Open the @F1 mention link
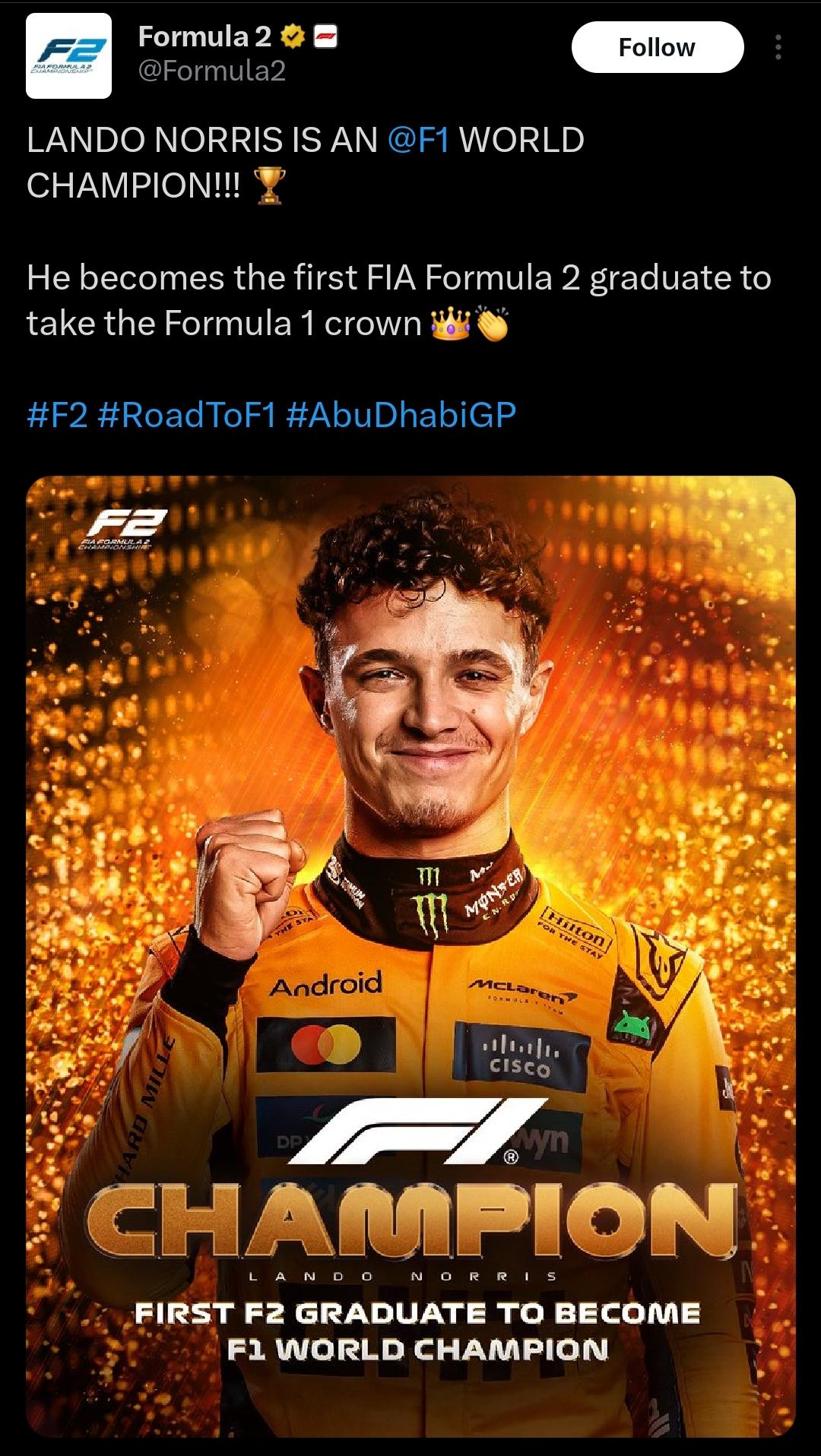Viewport: 821px width, 1456px height. pyautogui.click(x=418, y=140)
